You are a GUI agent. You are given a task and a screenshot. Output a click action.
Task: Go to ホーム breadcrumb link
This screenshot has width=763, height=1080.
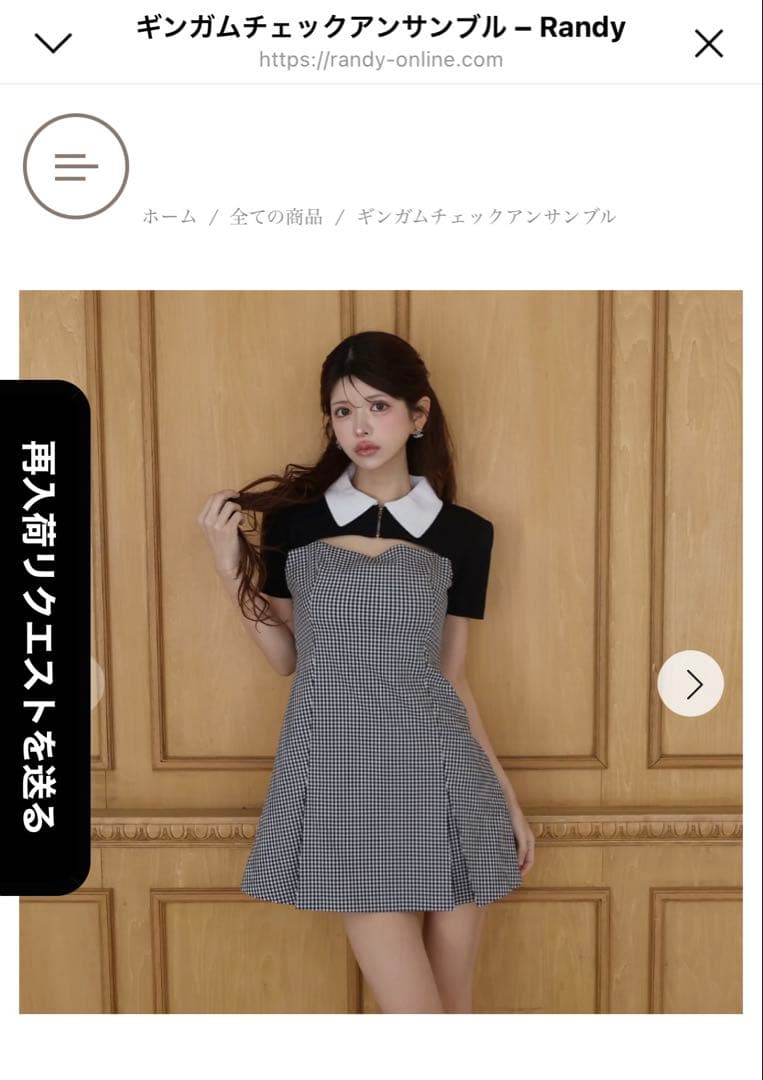click(169, 216)
